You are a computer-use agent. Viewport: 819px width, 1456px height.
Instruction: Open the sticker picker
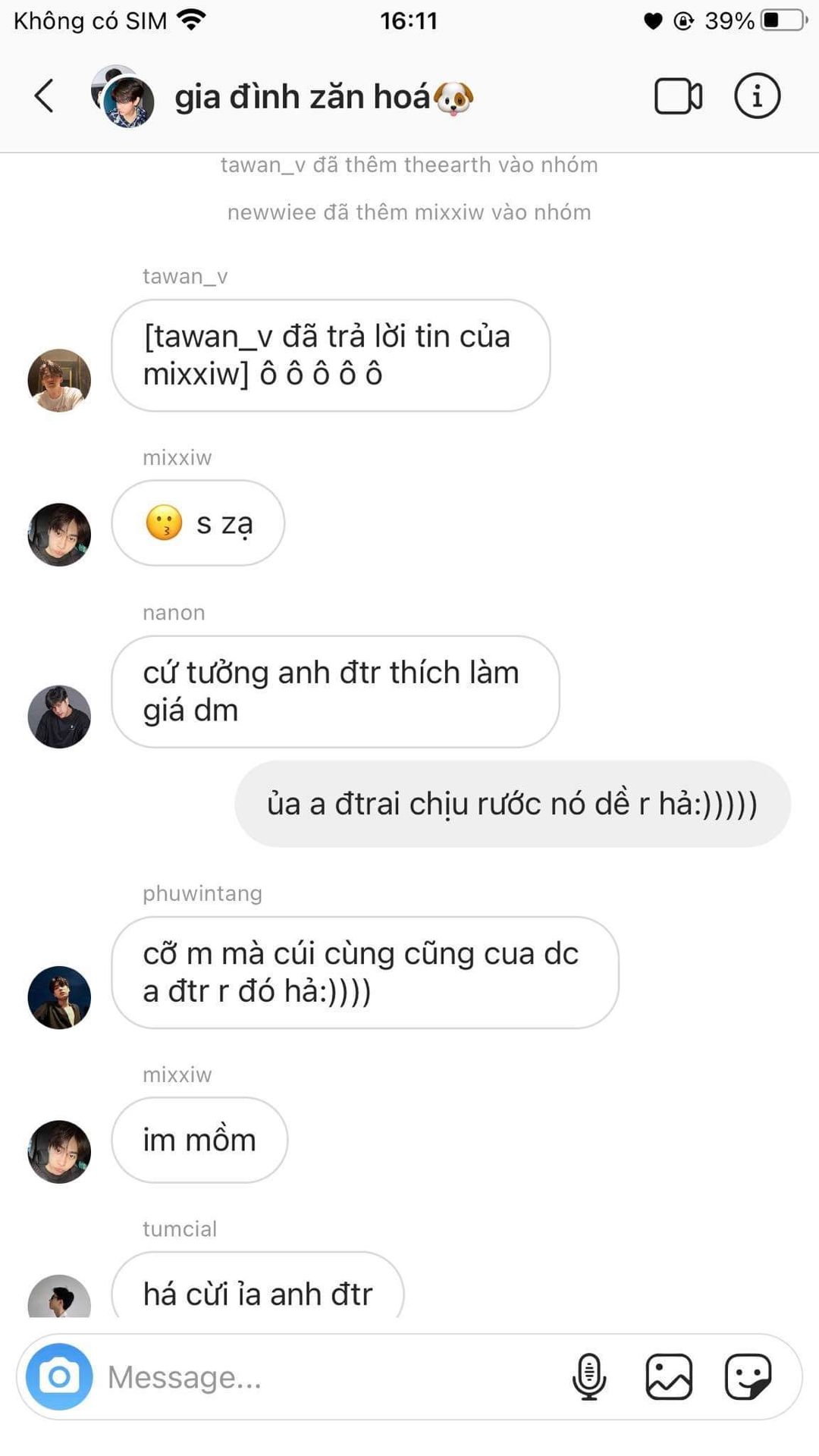(748, 1376)
